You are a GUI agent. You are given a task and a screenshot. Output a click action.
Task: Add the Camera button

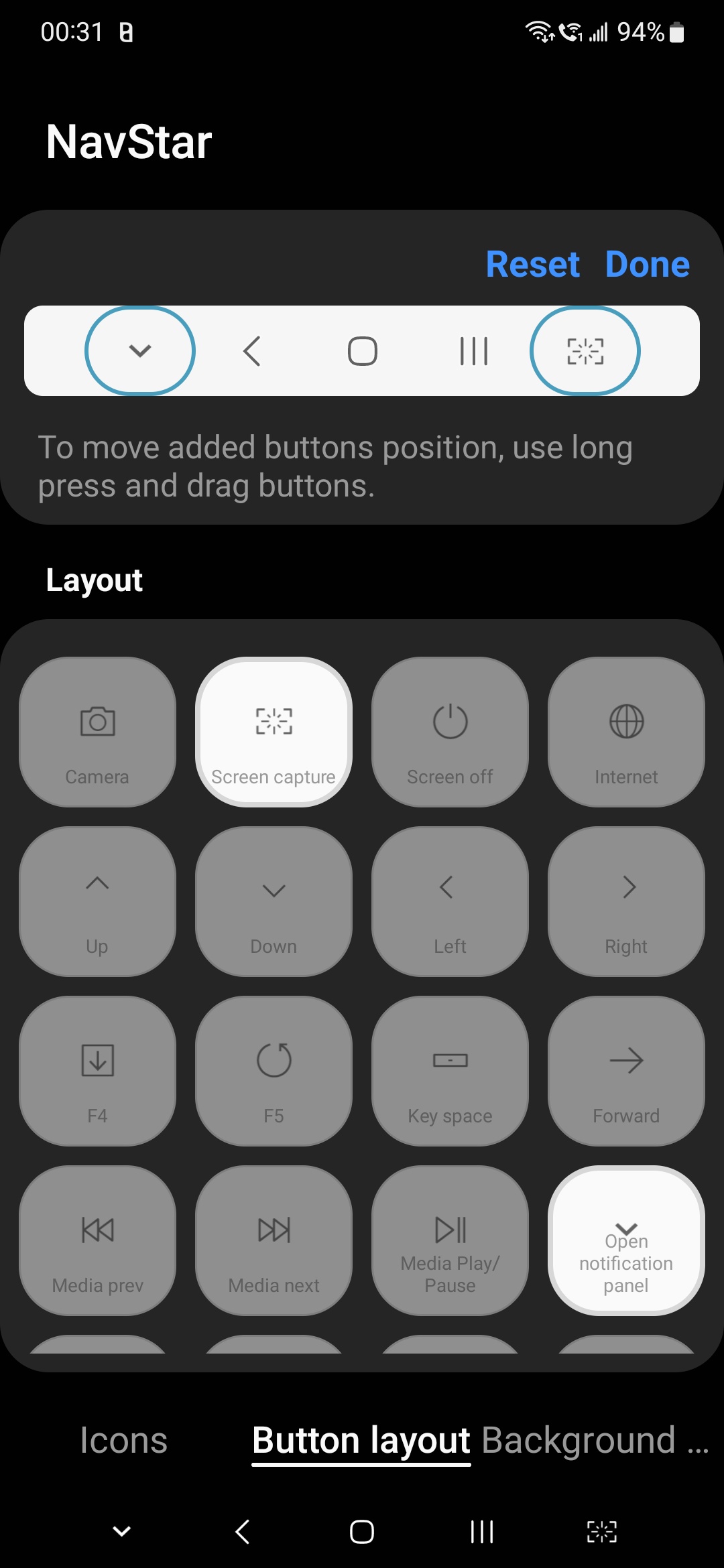pos(97,732)
